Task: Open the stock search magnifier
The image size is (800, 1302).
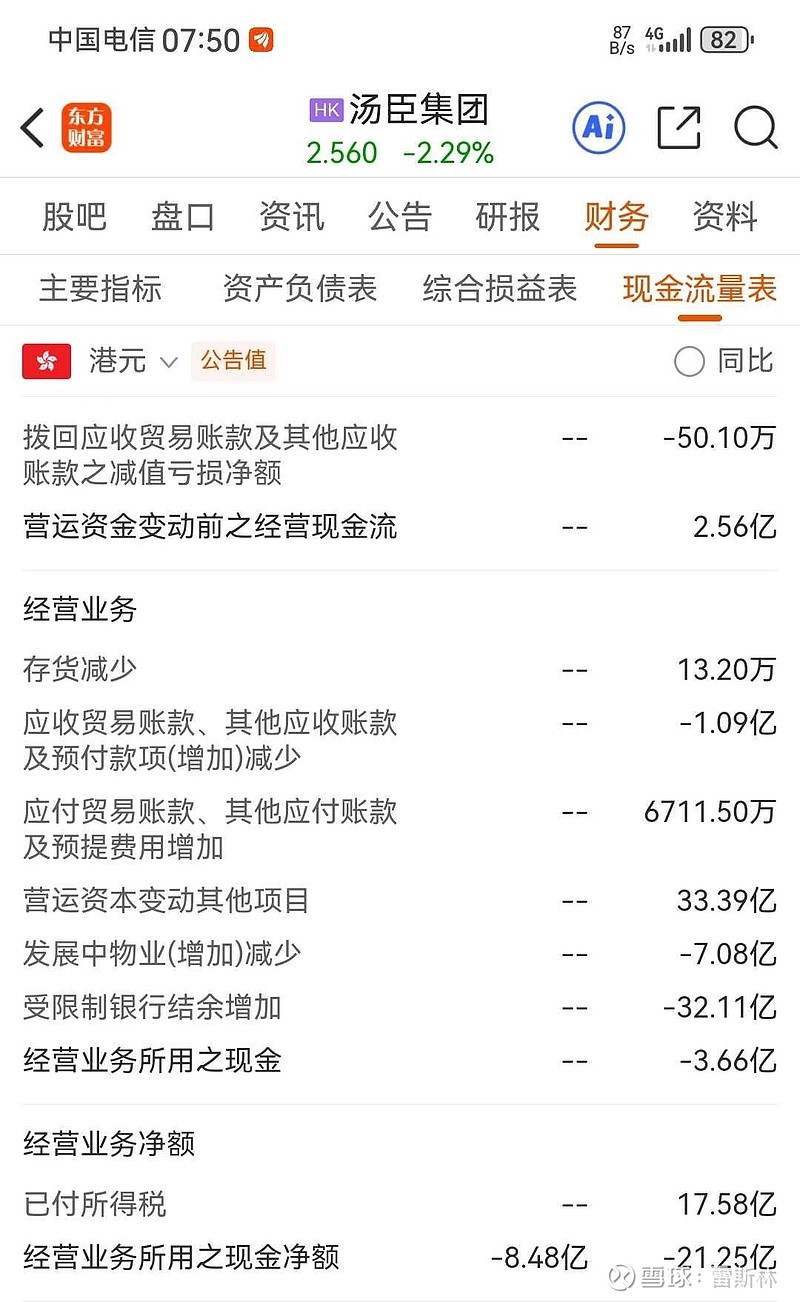Action: 756,129
